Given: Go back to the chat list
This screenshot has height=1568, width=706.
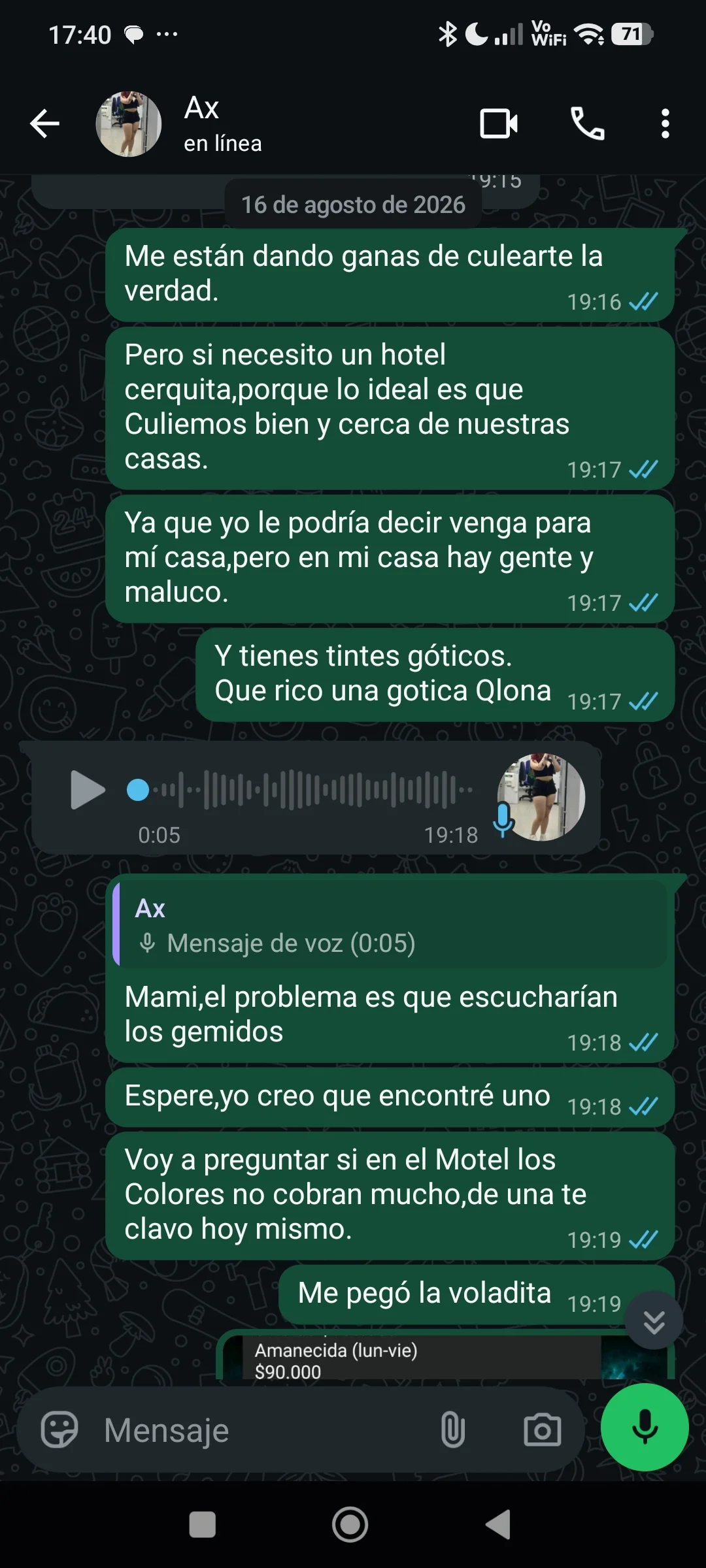Looking at the screenshot, I should (44, 123).
